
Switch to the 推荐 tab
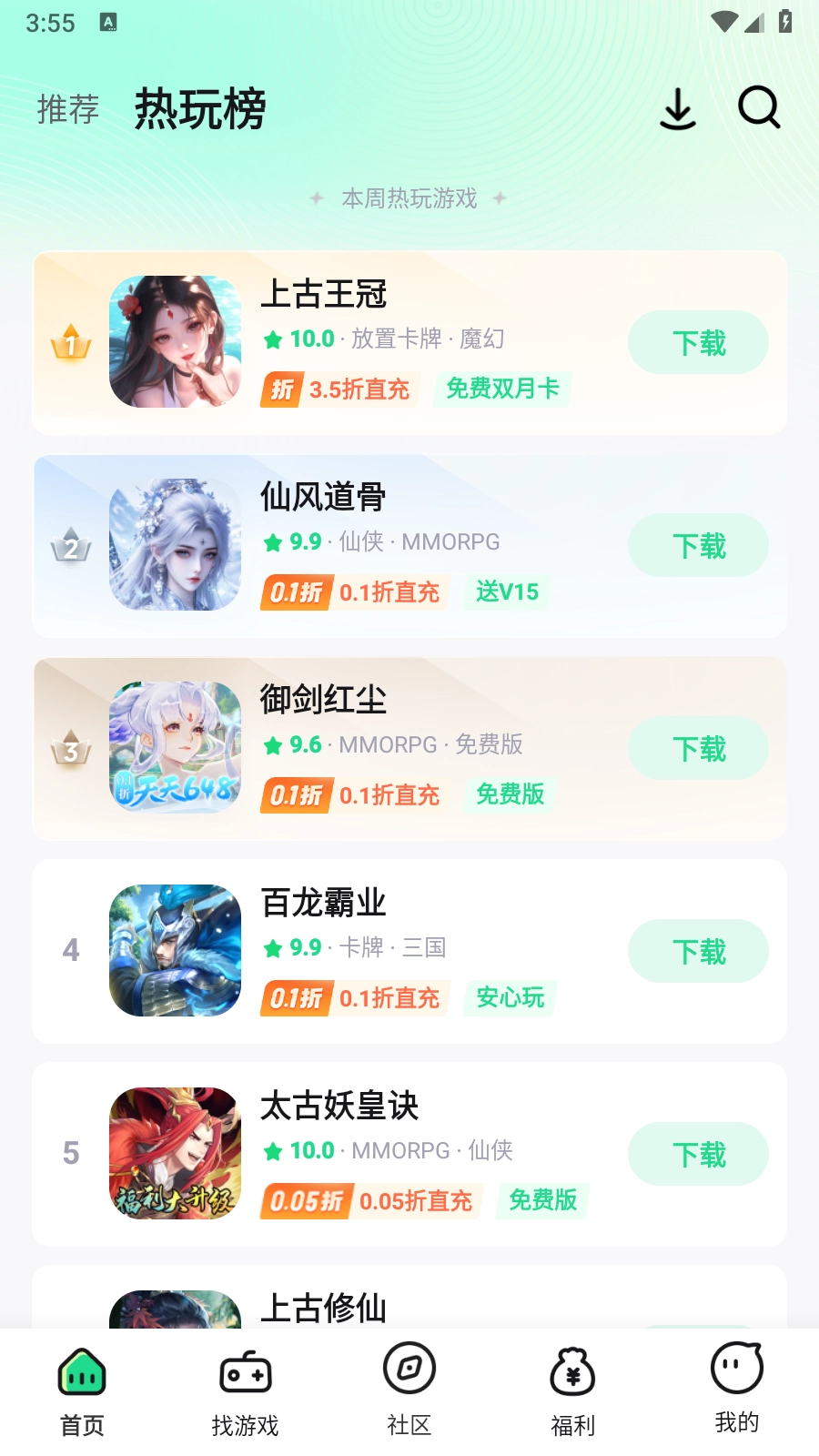point(66,110)
